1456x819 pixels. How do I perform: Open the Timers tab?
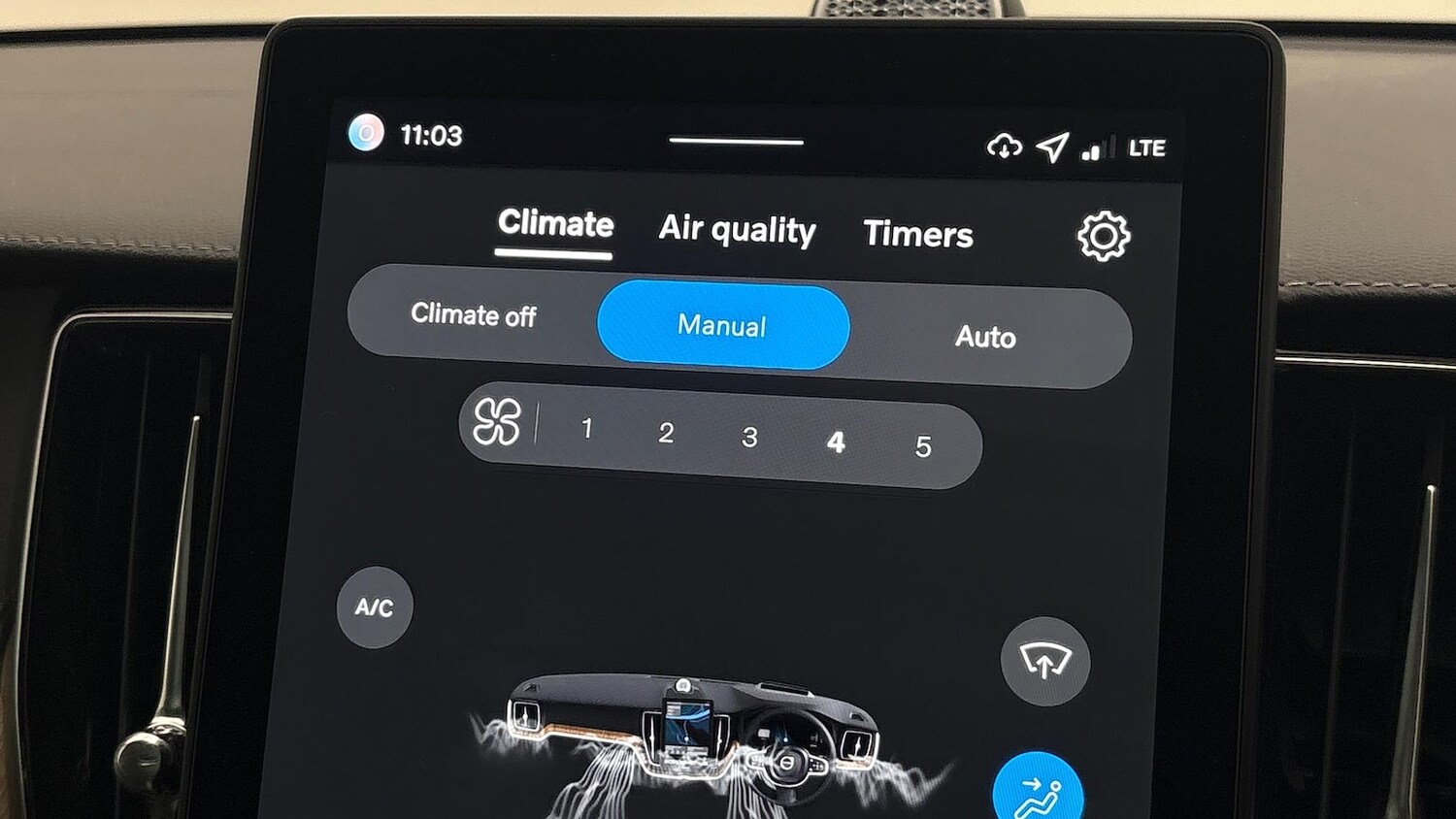click(x=917, y=234)
